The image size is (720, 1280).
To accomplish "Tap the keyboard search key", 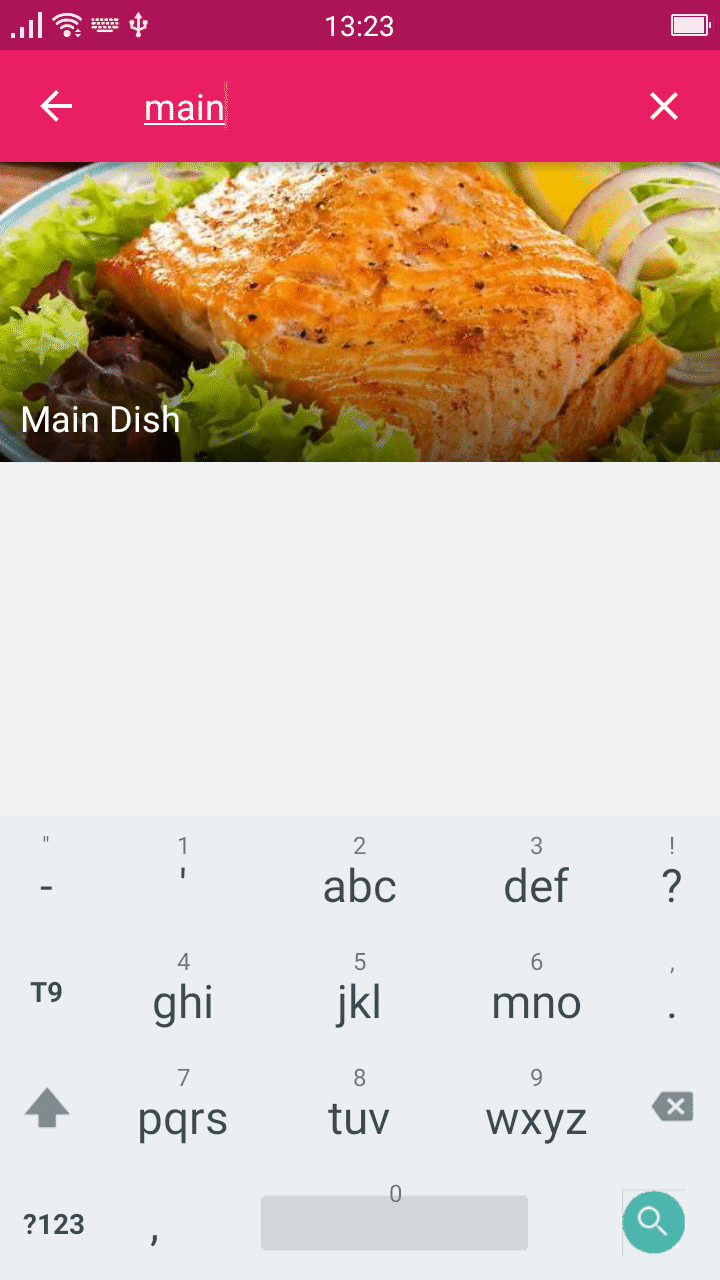I will (x=653, y=1221).
